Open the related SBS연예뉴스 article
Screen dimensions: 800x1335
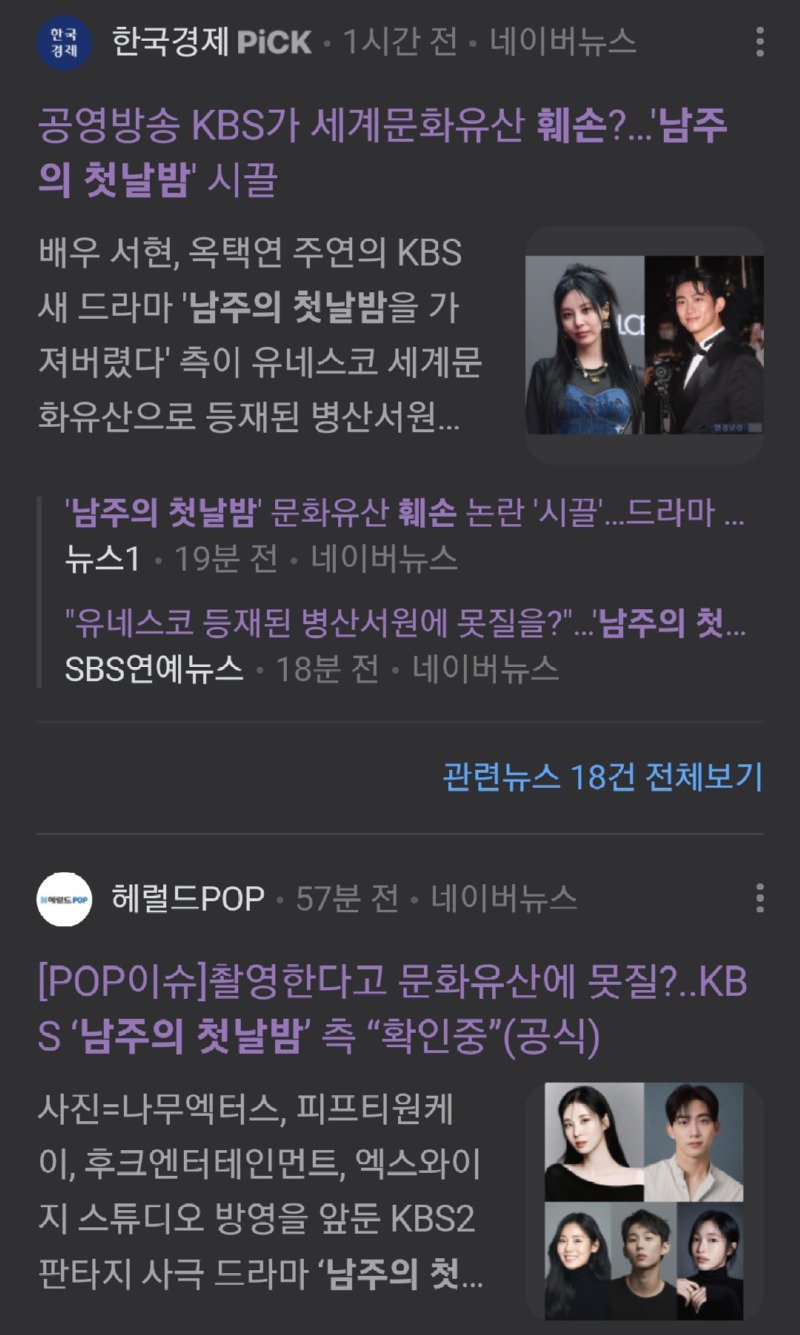pyautogui.click(x=404, y=624)
